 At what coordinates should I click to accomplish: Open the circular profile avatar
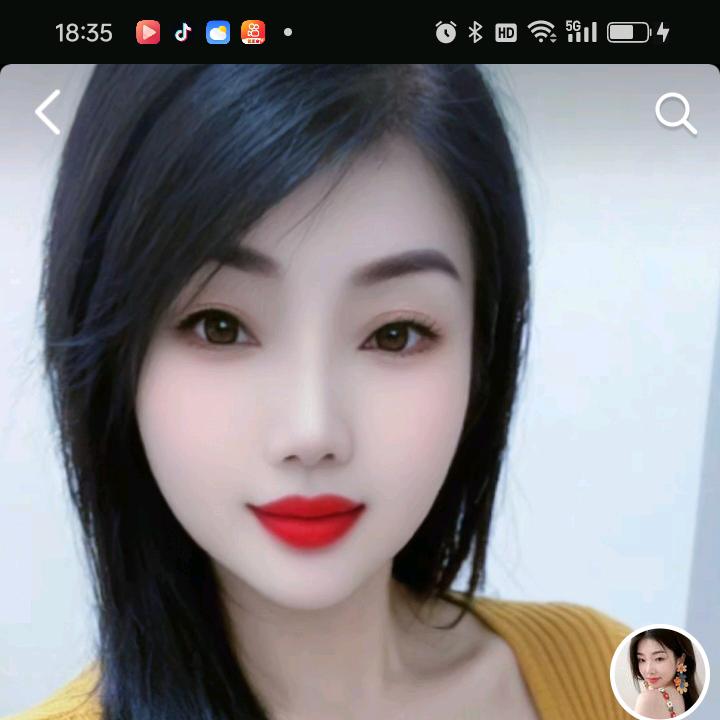[x=659, y=673]
